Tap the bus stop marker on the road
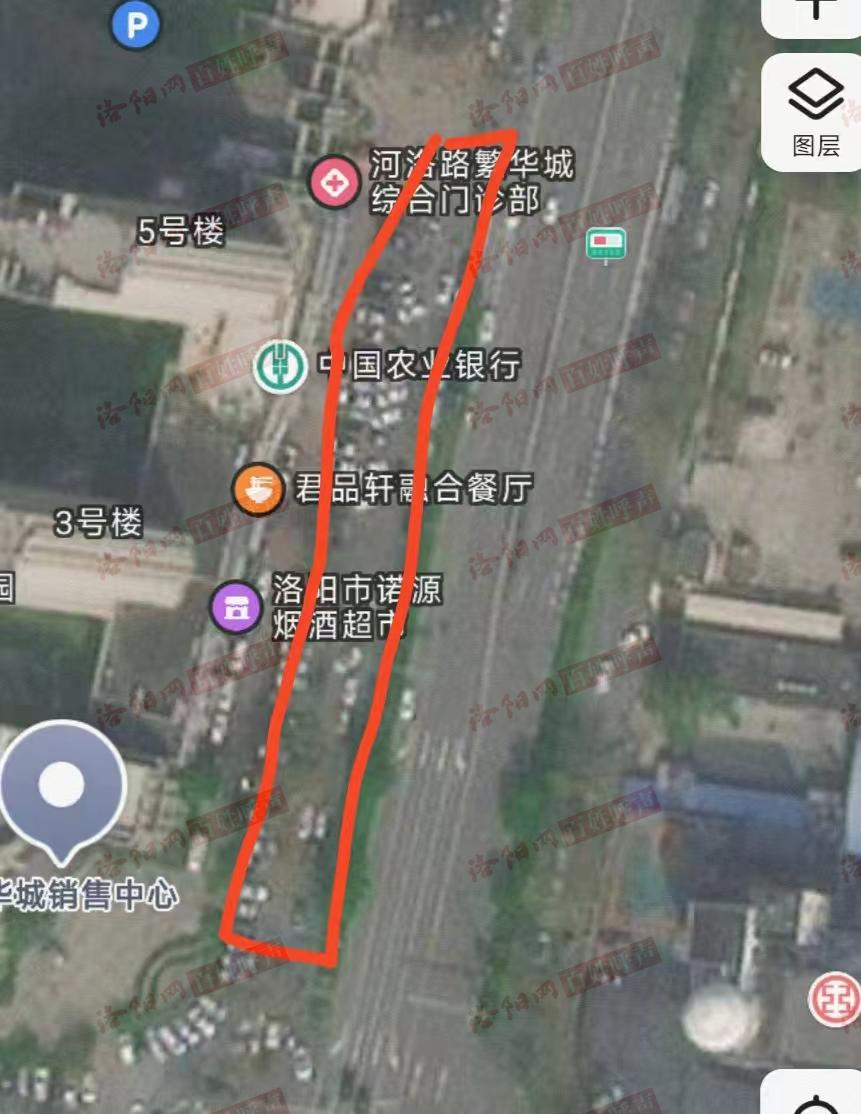 606,243
